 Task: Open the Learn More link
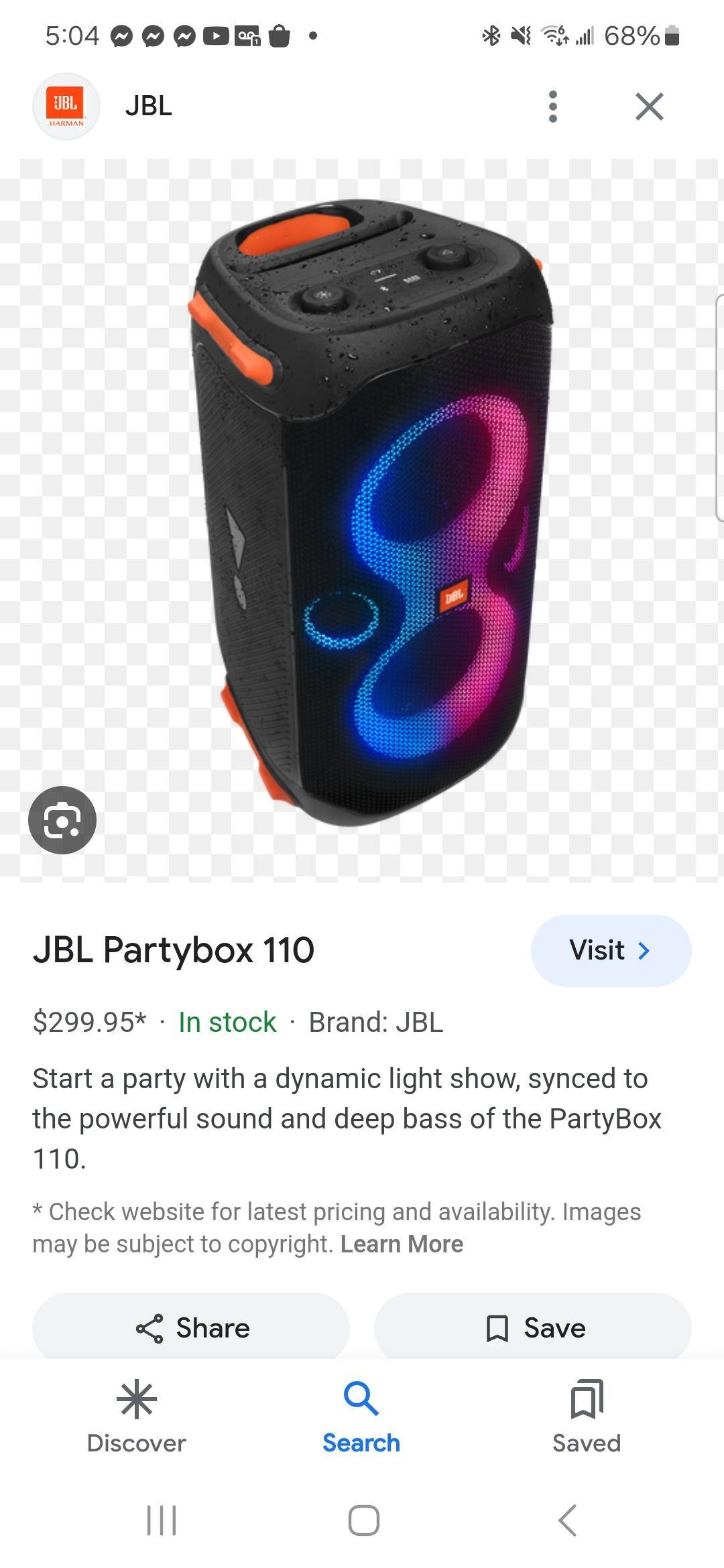(402, 1244)
